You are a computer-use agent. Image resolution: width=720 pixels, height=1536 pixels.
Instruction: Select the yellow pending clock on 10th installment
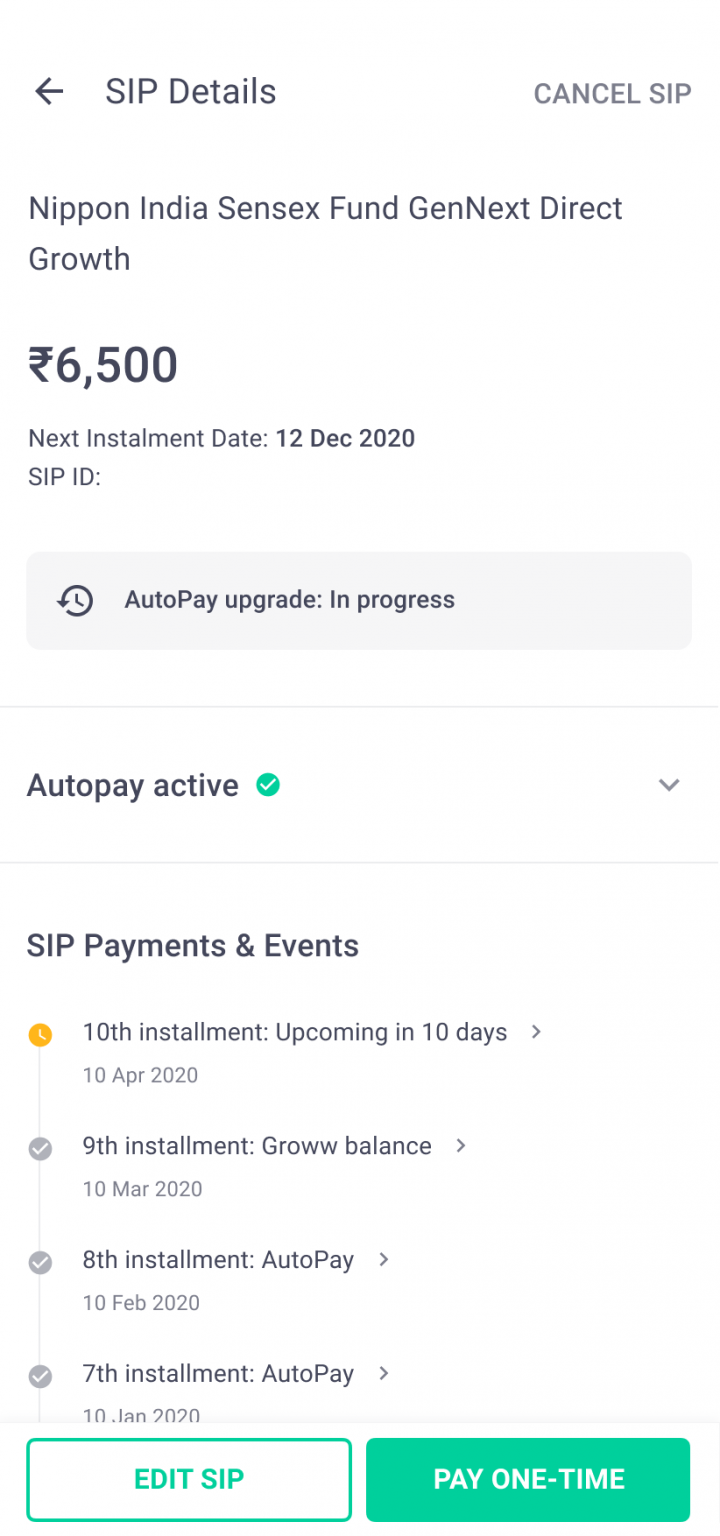point(40,1035)
